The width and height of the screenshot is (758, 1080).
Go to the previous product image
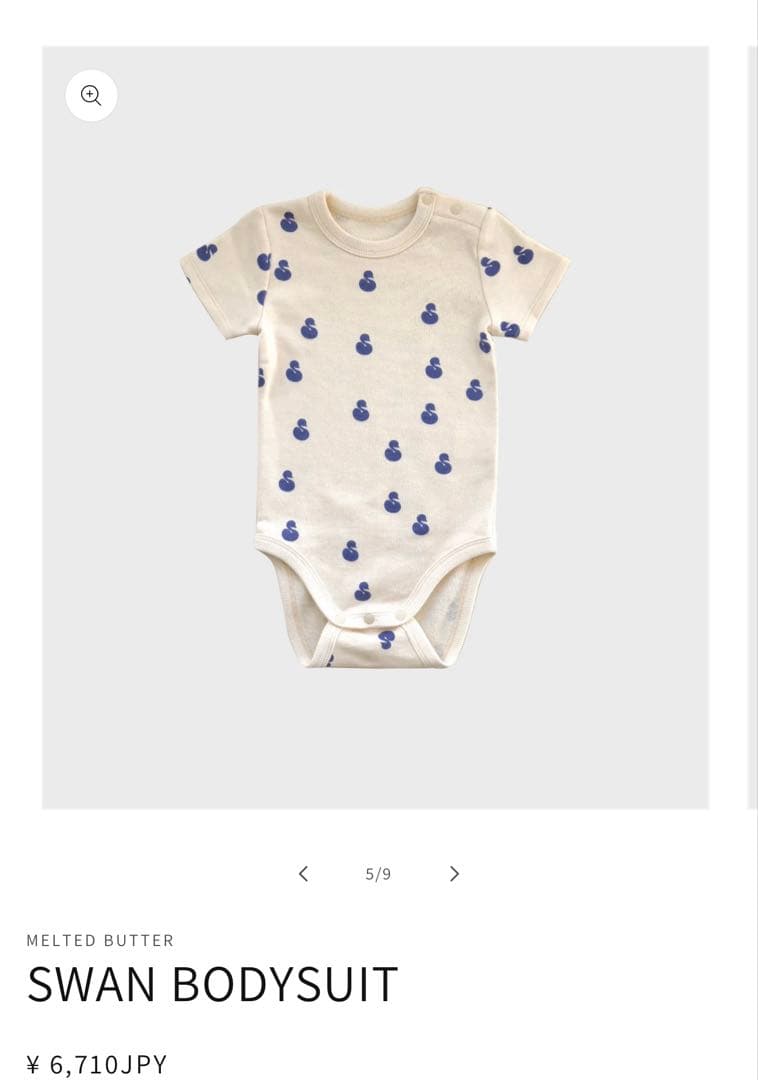tap(303, 874)
